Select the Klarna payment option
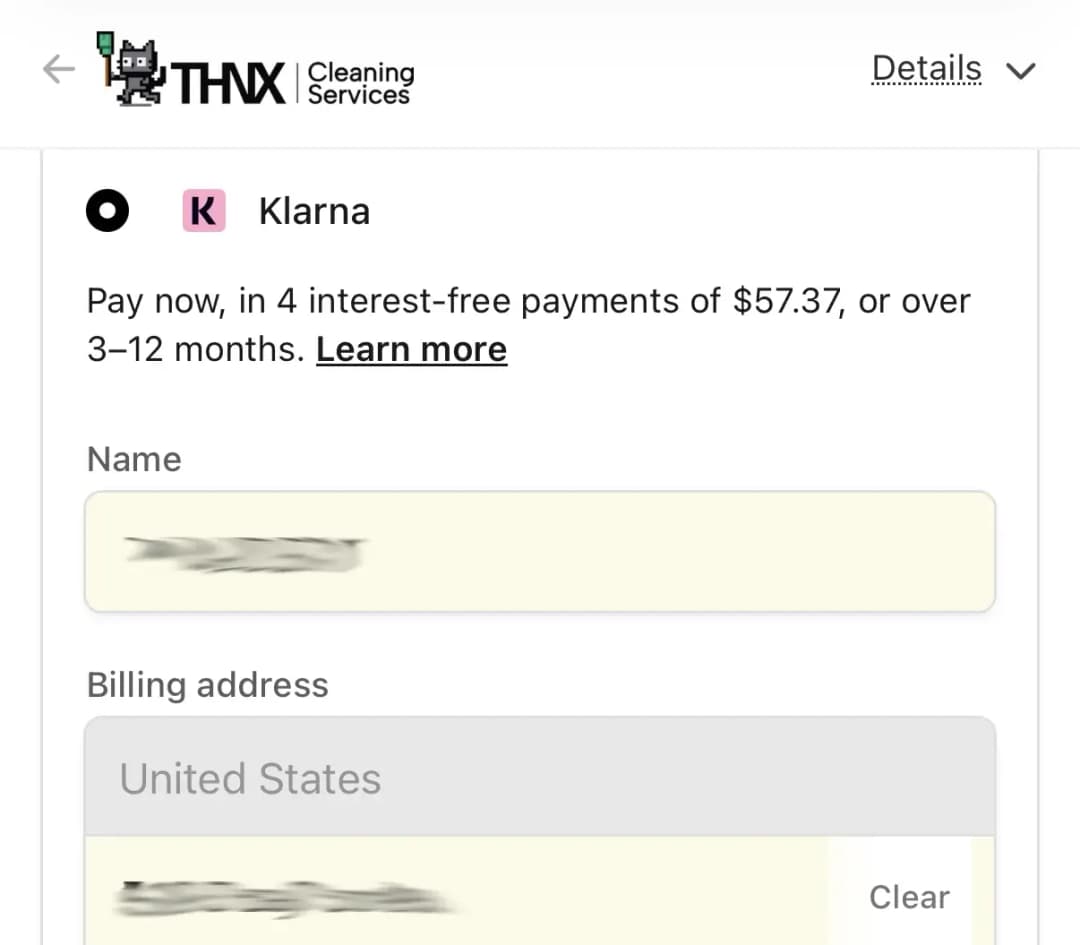Image resolution: width=1080 pixels, height=945 pixels. 107,211
